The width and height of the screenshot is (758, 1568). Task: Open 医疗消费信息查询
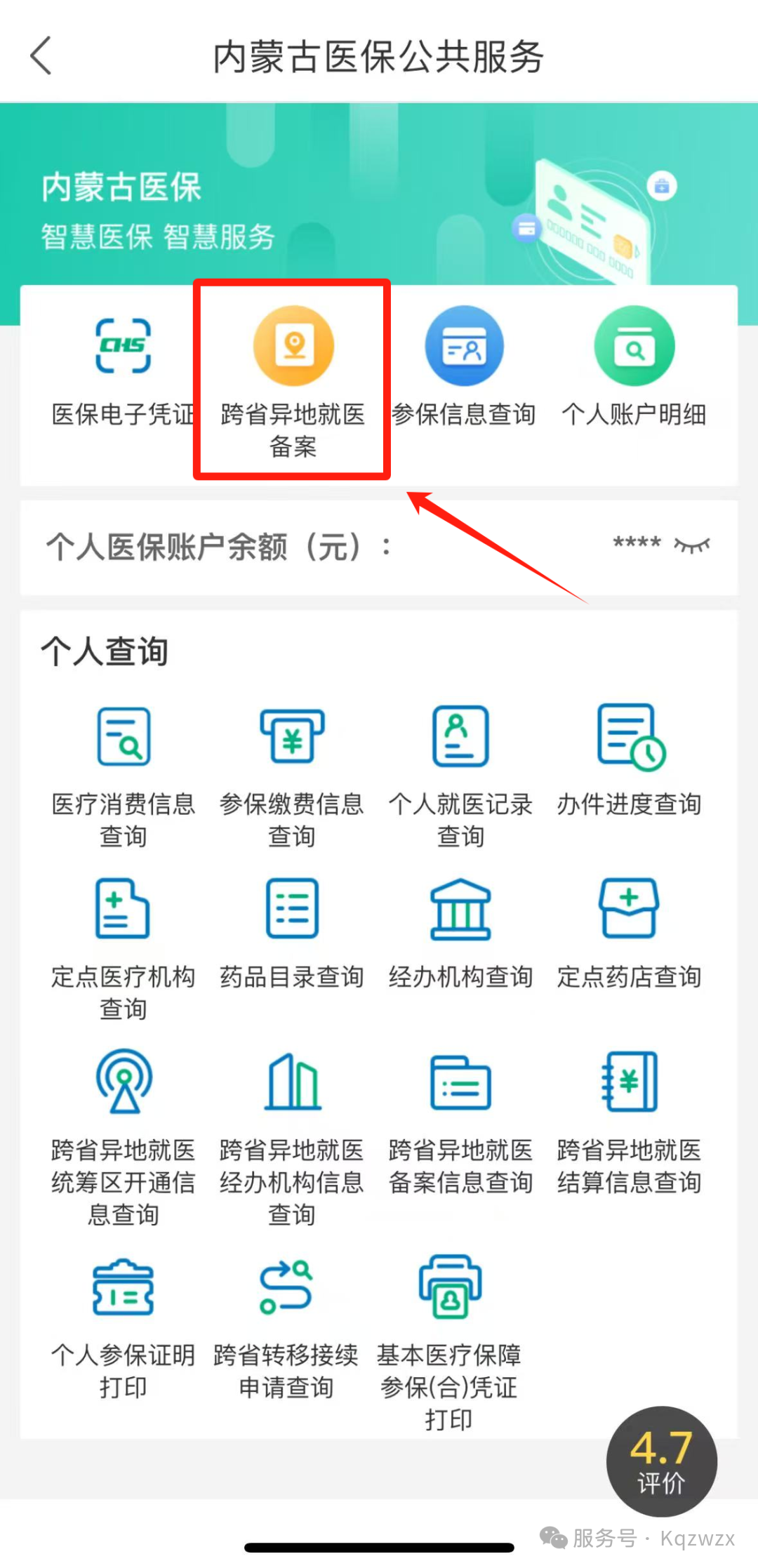(x=124, y=776)
